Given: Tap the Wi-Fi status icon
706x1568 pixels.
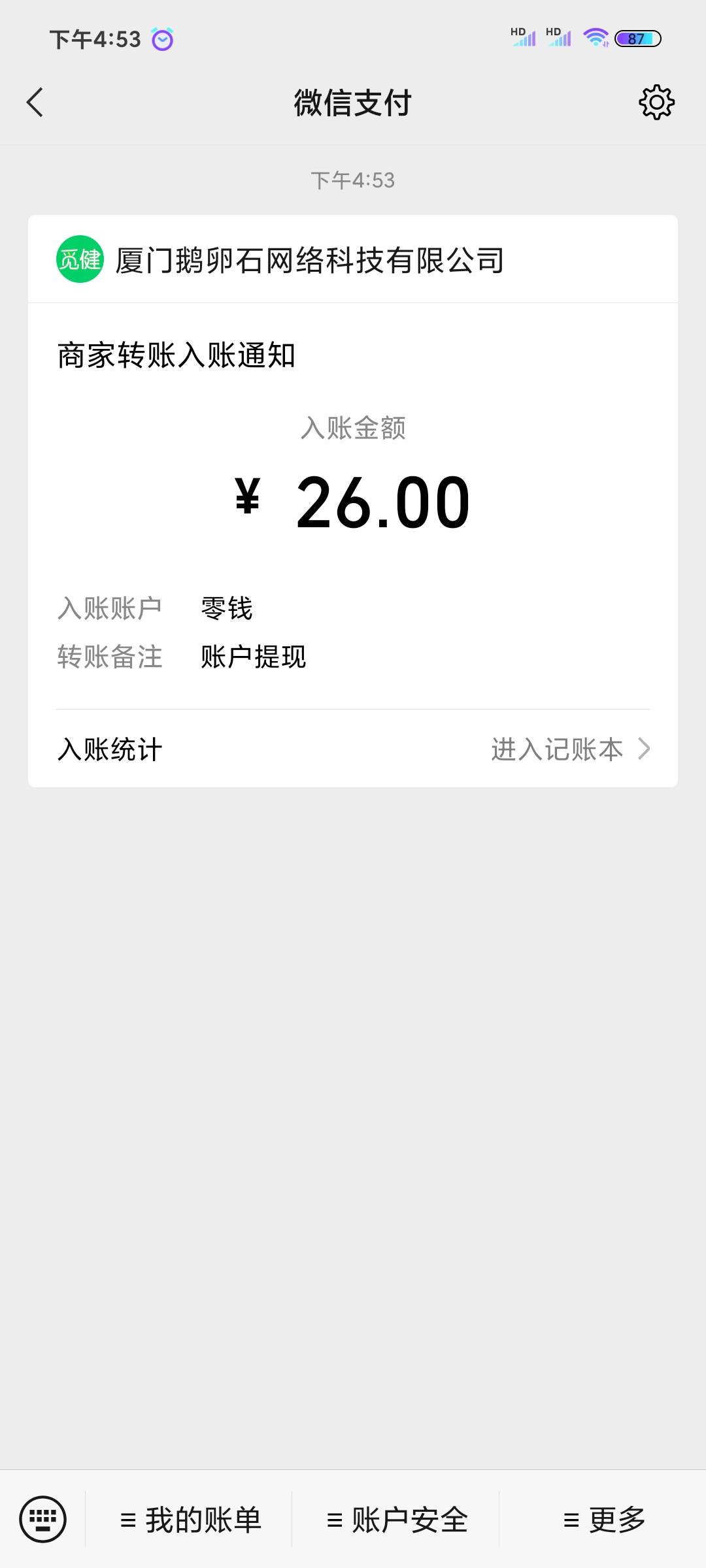Looking at the screenshot, I should 596,38.
